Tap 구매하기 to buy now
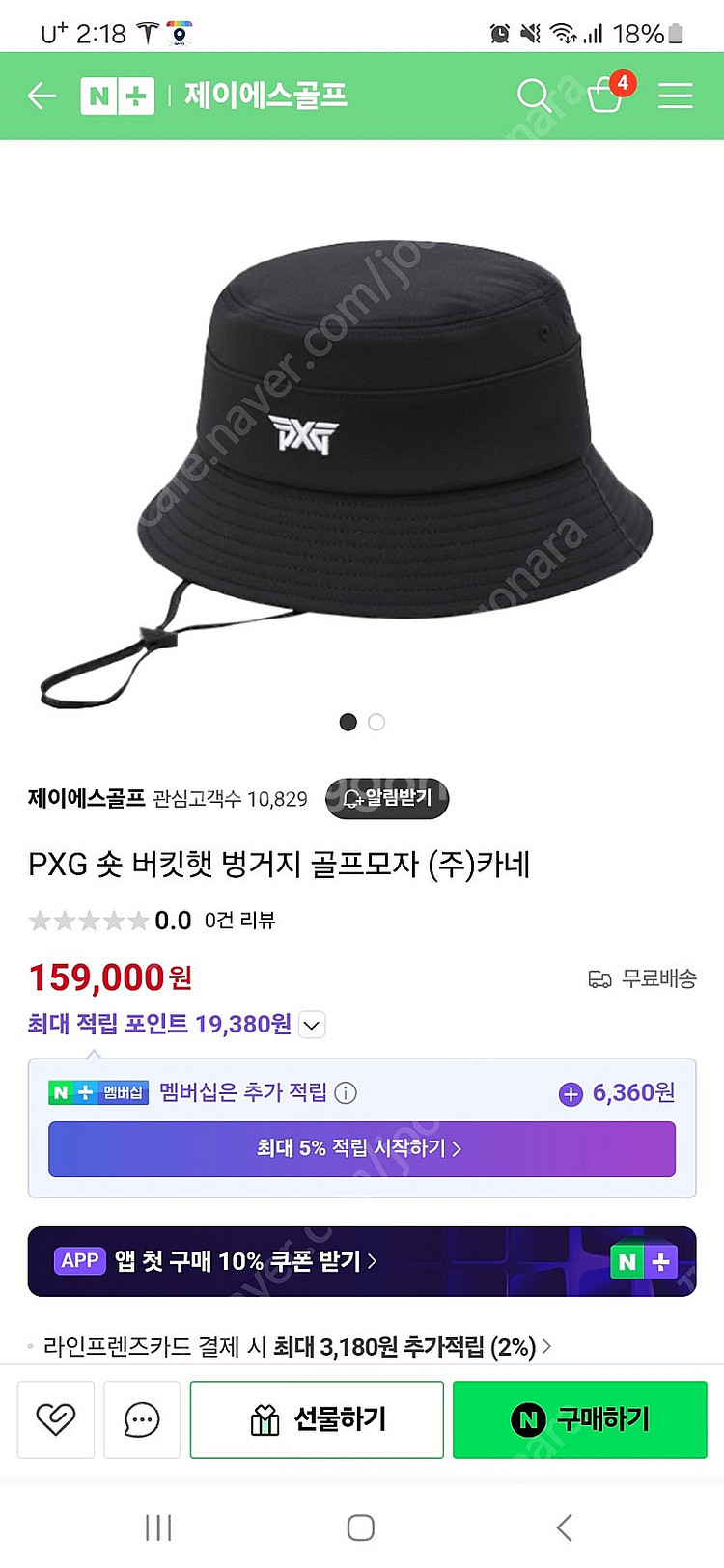724x1568 pixels. 579,1419
